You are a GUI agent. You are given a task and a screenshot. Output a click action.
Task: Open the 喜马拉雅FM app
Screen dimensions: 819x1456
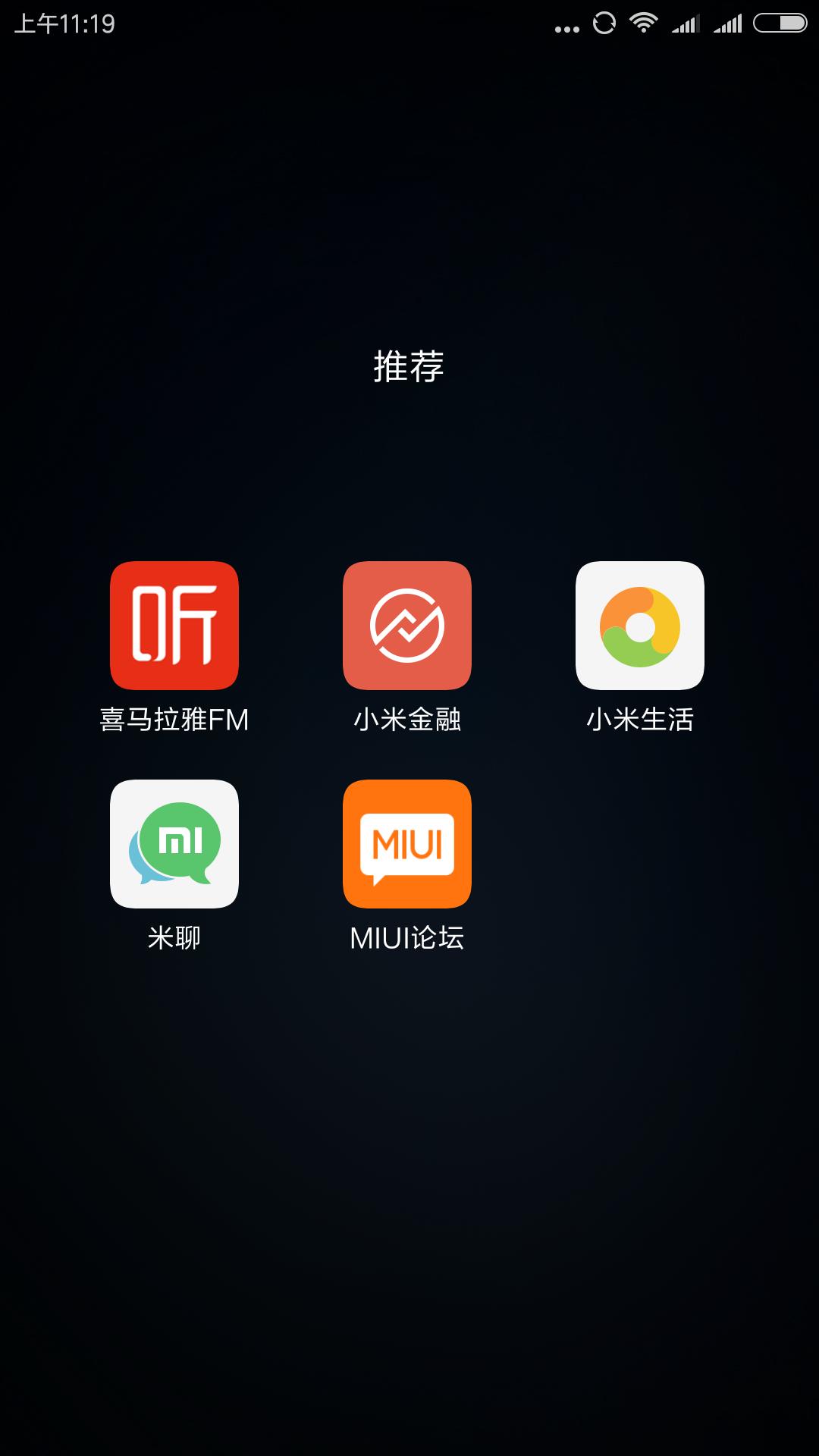point(174,626)
